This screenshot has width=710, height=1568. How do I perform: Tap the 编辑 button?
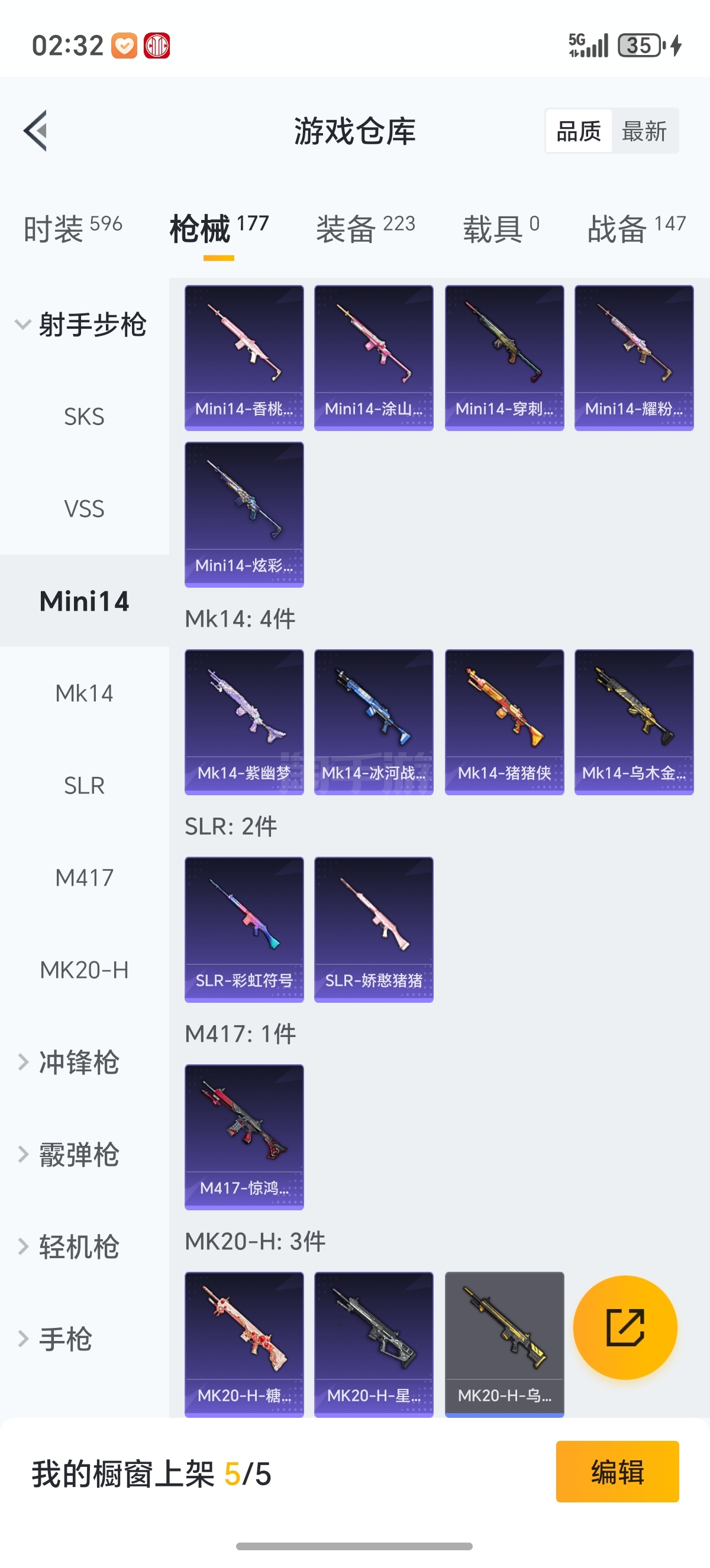pos(617,1472)
